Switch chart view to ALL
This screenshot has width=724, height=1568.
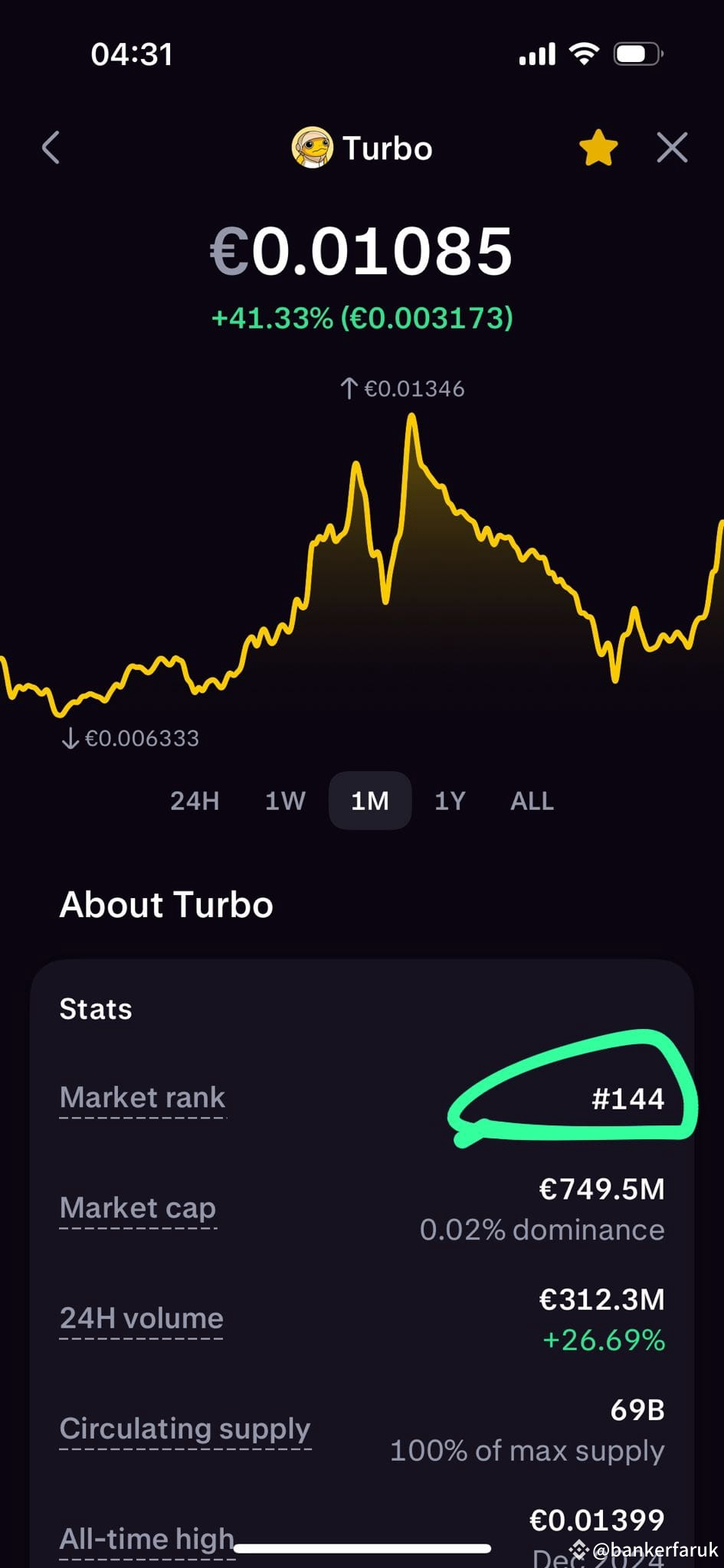click(531, 800)
